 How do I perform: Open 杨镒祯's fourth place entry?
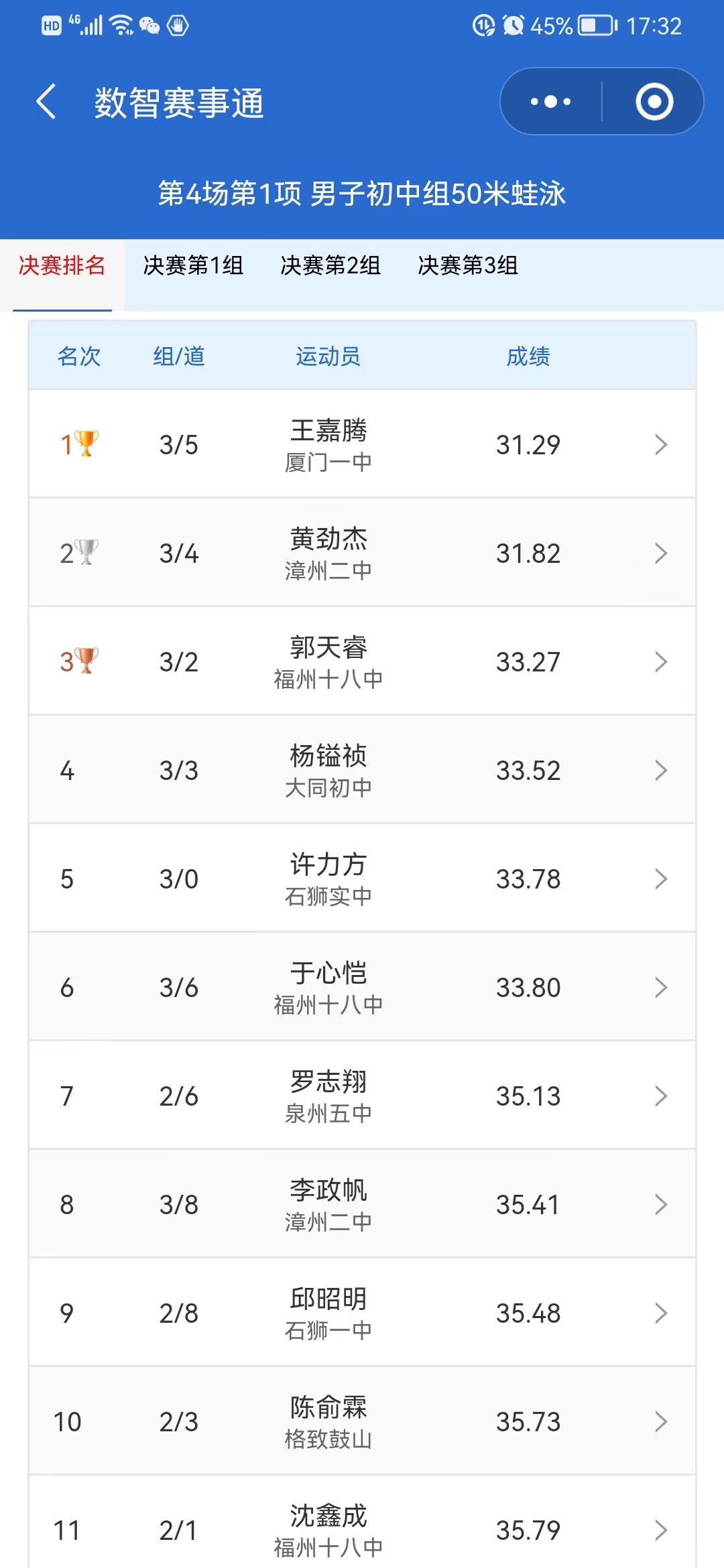tap(362, 770)
